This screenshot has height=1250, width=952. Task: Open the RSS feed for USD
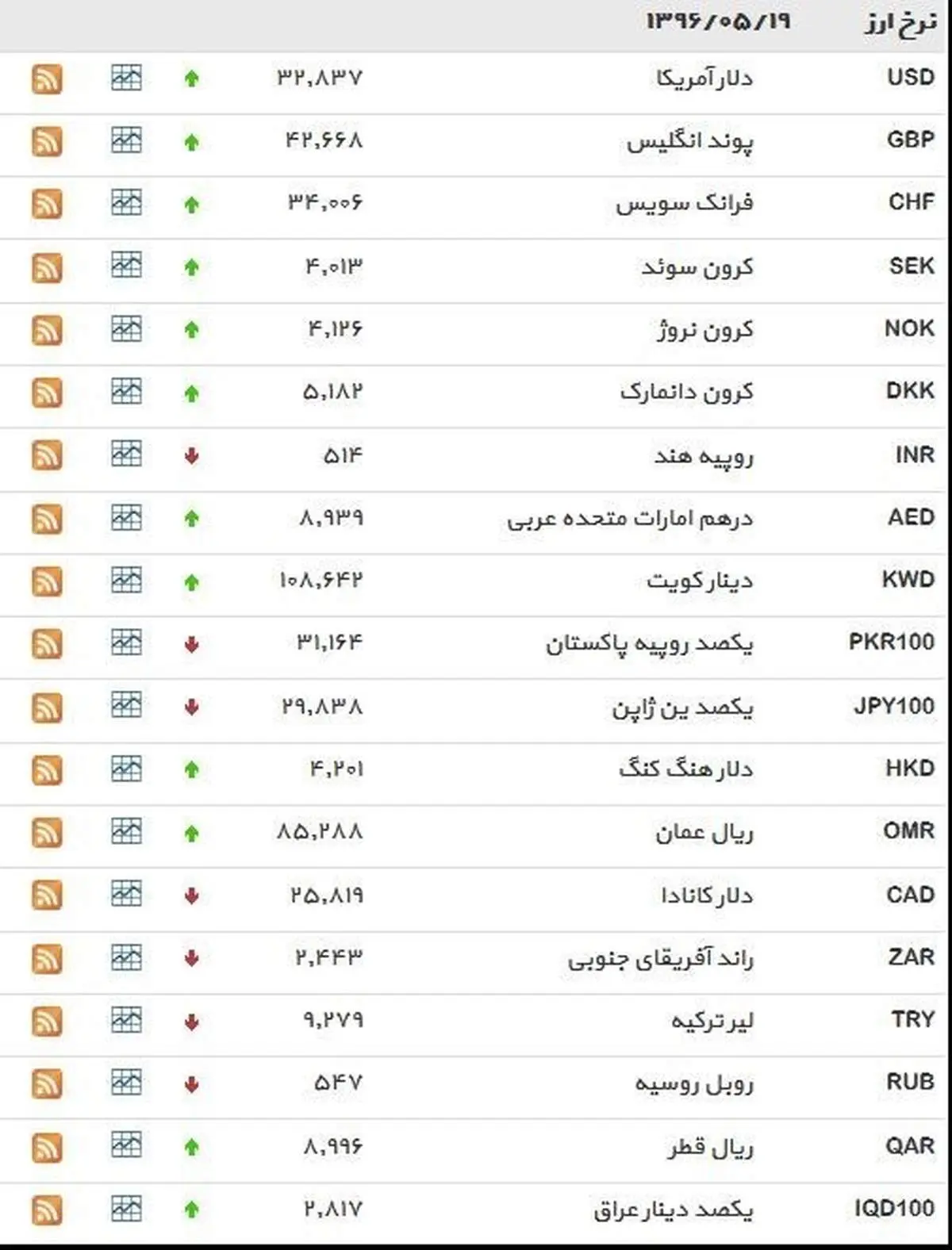click(47, 79)
